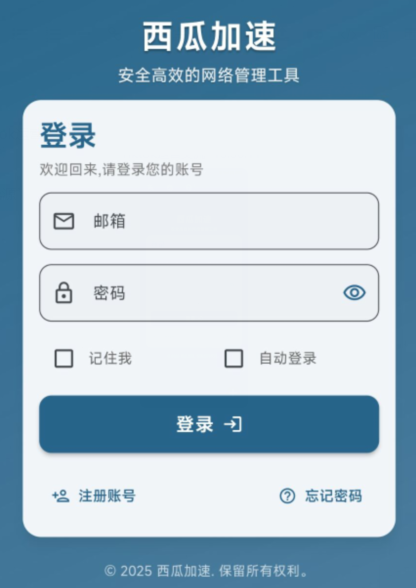
Task: Open 注册账号 to register
Action: [x=94, y=496]
